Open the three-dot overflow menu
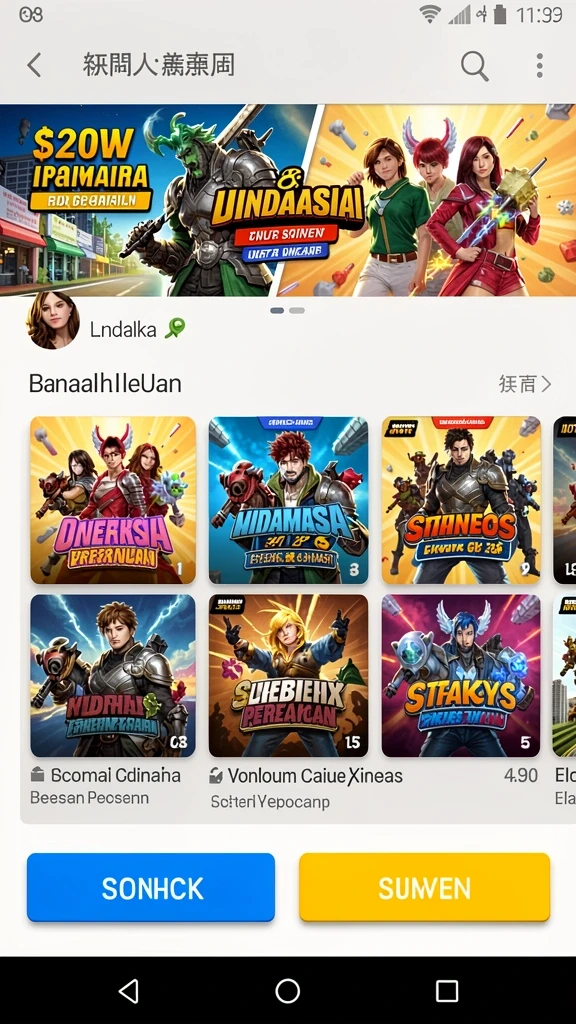The image size is (576, 1024). (x=539, y=65)
